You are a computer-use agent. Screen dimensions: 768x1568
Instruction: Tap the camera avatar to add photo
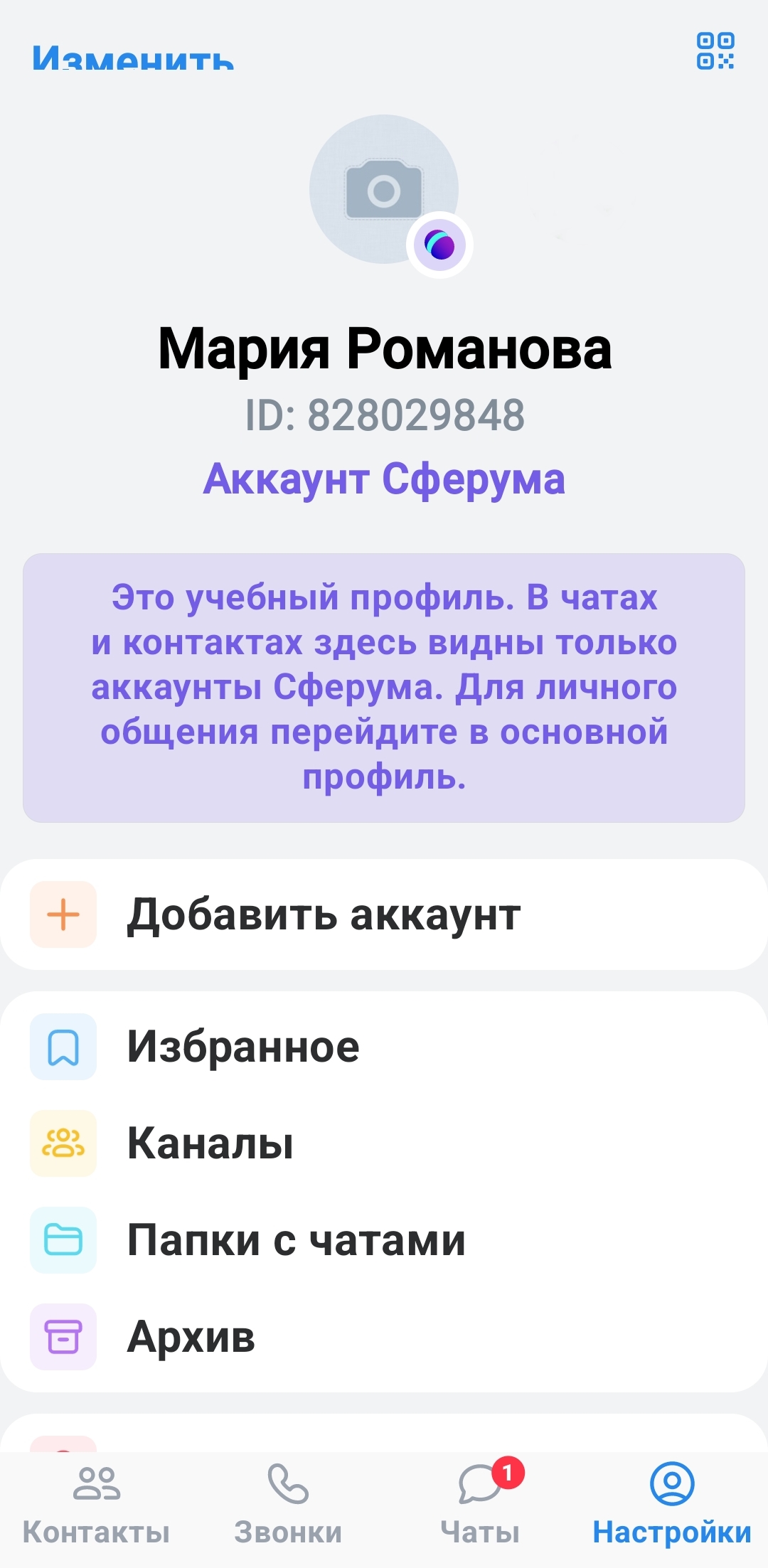(x=384, y=189)
